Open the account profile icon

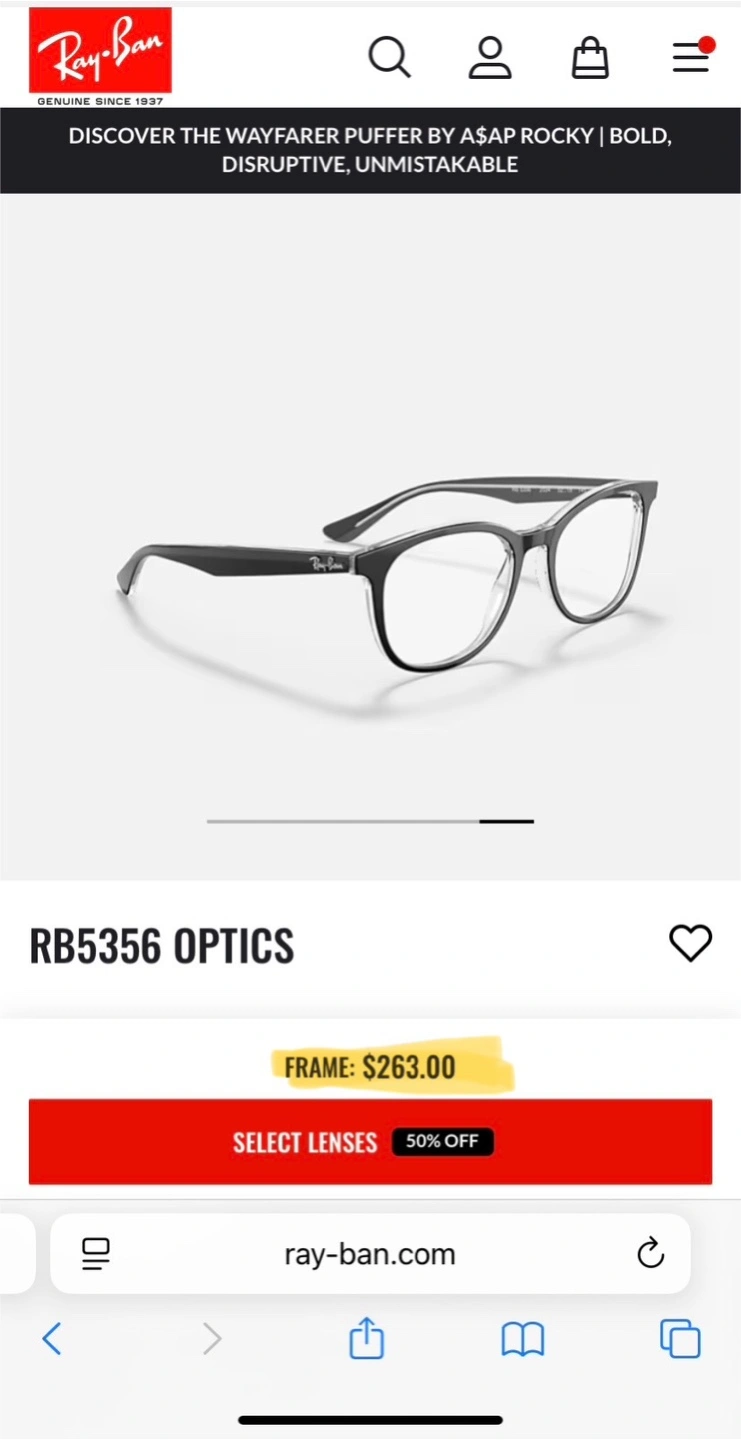pos(490,57)
